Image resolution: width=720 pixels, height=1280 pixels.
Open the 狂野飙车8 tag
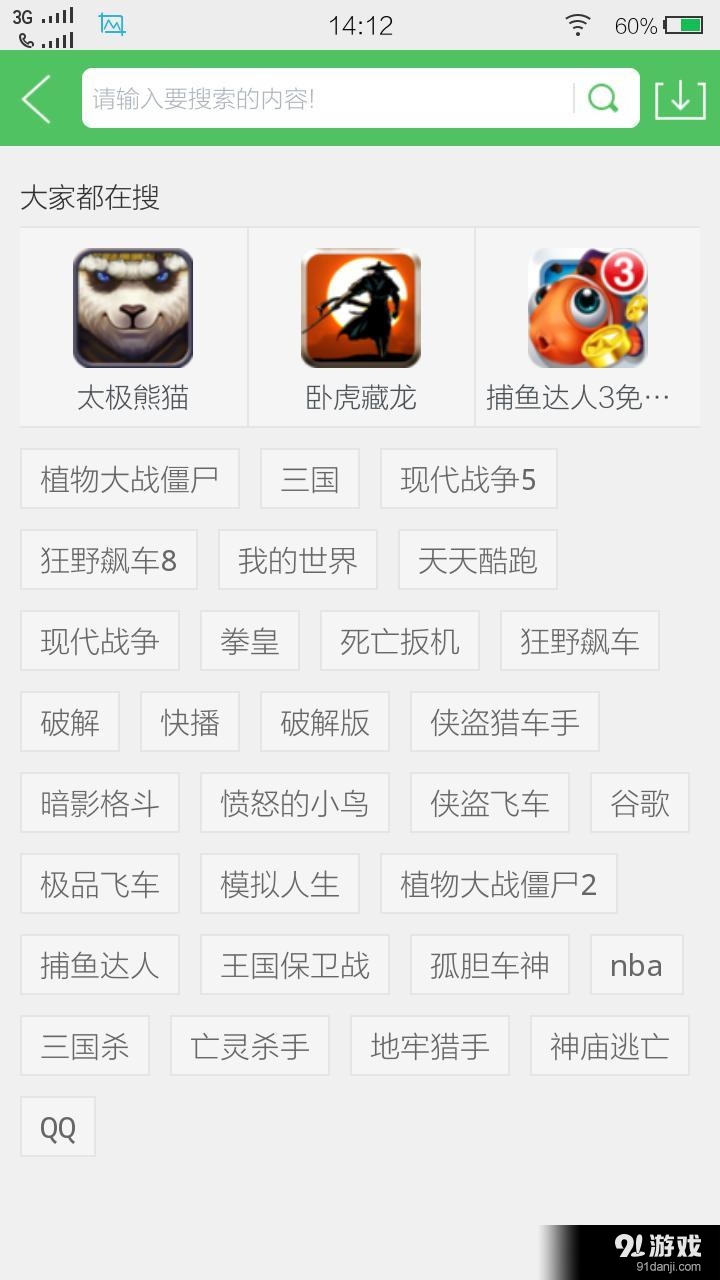click(x=108, y=560)
